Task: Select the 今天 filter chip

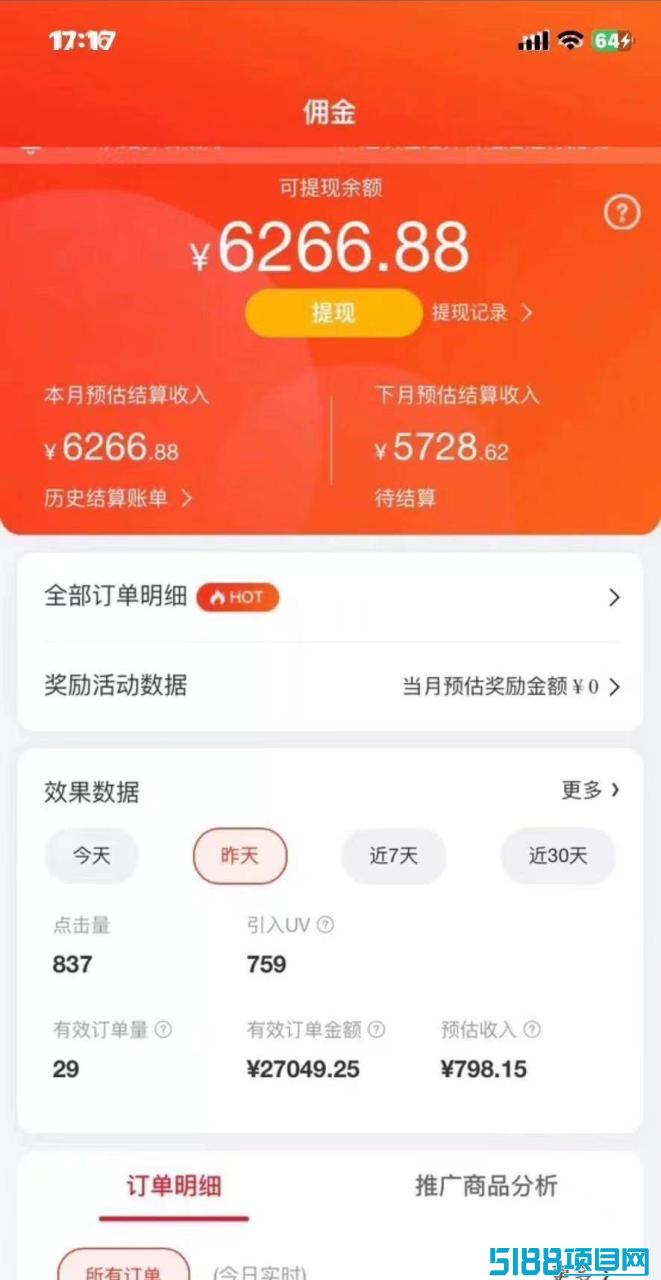Action: tap(91, 856)
